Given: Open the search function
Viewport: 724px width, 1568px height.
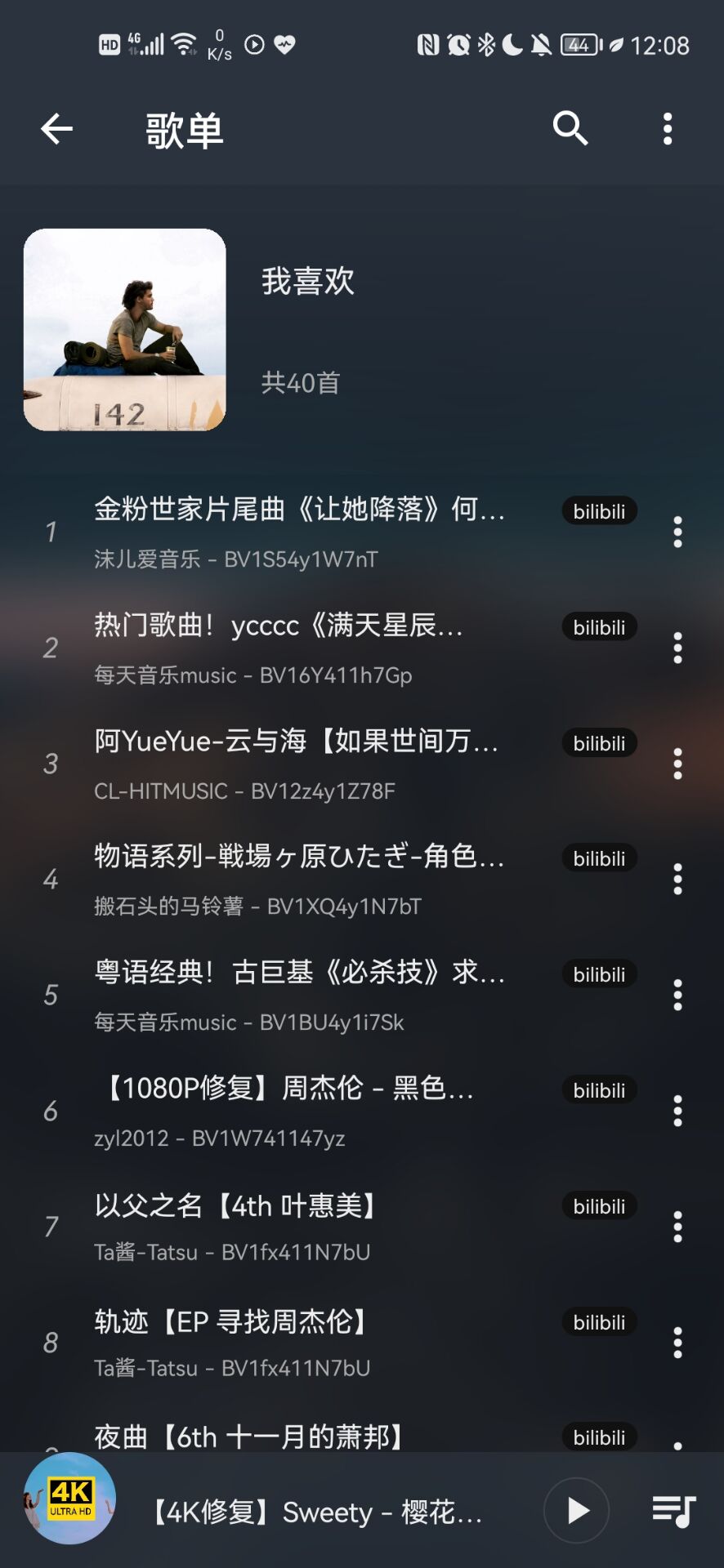Looking at the screenshot, I should click(x=570, y=128).
